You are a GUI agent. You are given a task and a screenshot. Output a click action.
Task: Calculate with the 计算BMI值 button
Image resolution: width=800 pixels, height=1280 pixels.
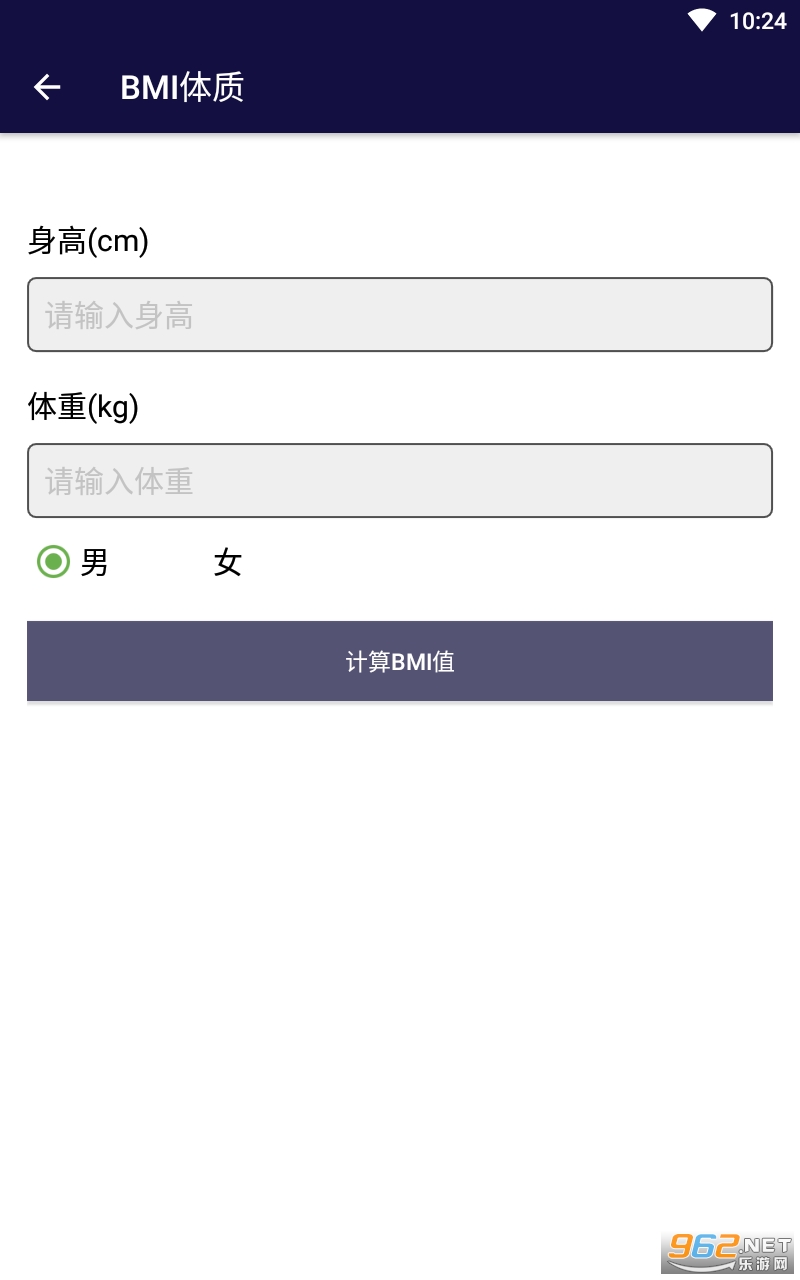pyautogui.click(x=400, y=661)
